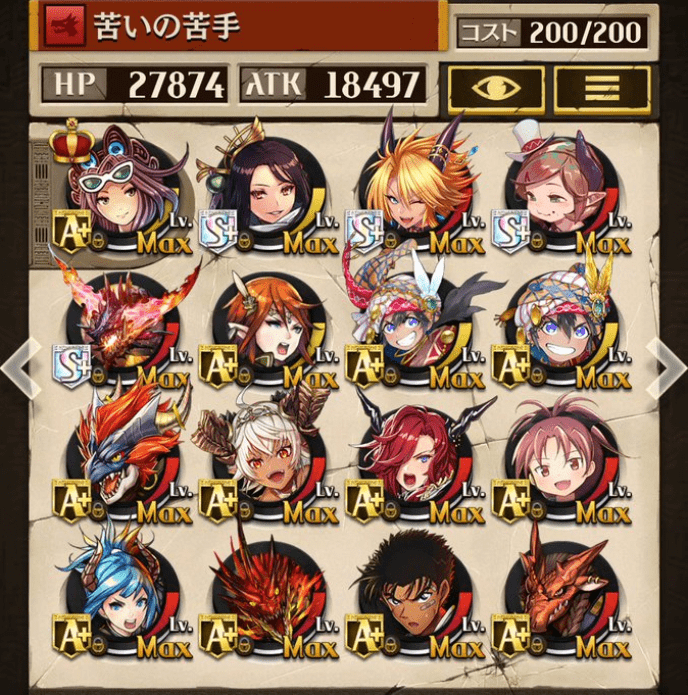Select the dark-skinned fighter with headband
688x695 pixels.
415,598
